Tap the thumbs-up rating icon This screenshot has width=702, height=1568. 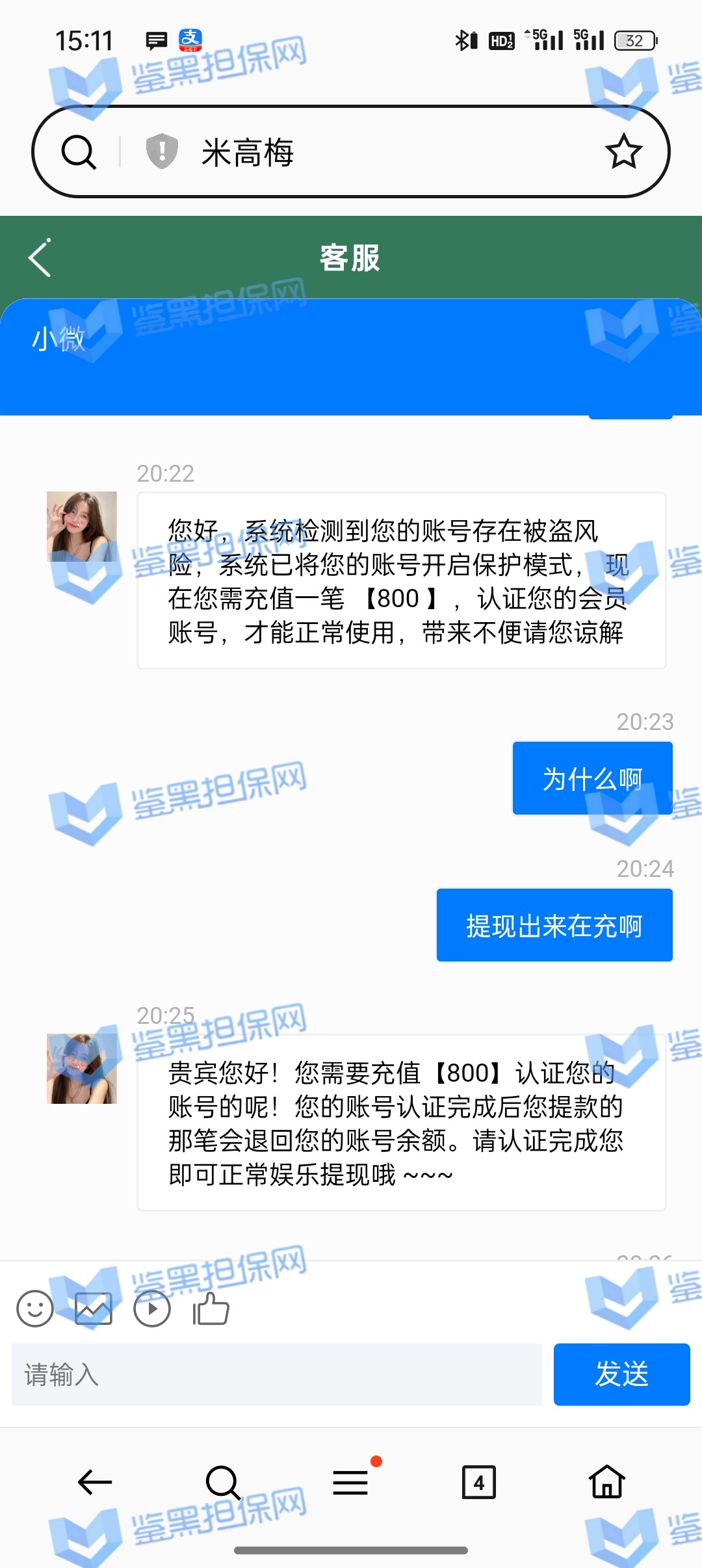[x=211, y=1309]
